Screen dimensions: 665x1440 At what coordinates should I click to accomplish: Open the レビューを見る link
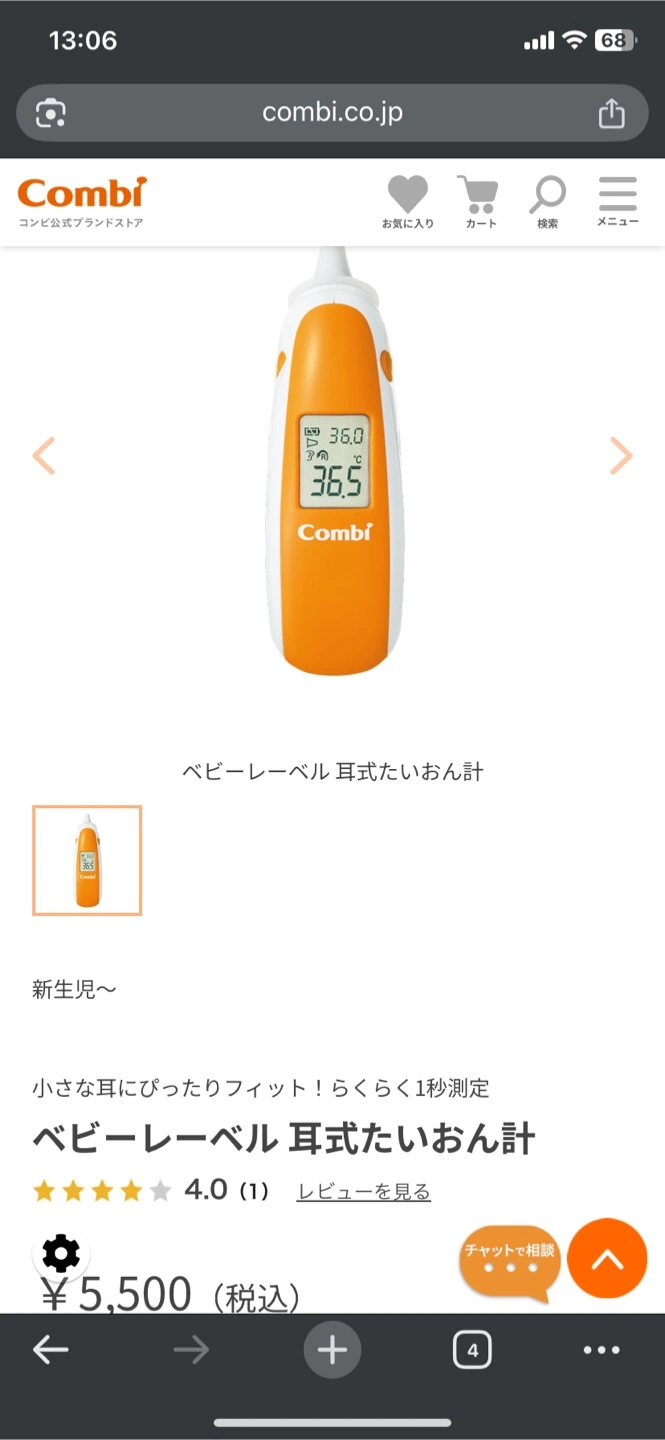pyautogui.click(x=363, y=1191)
